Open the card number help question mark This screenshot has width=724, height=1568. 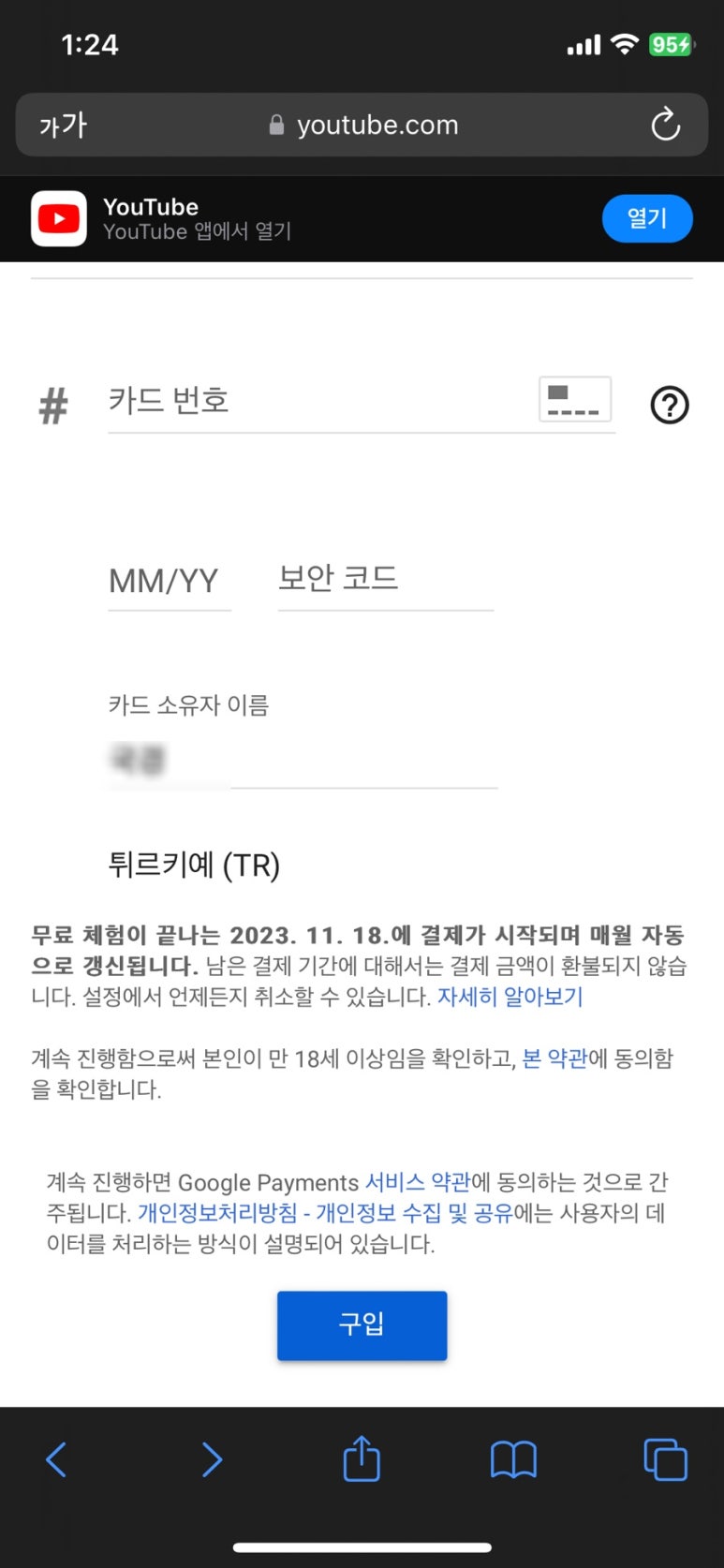(x=669, y=406)
